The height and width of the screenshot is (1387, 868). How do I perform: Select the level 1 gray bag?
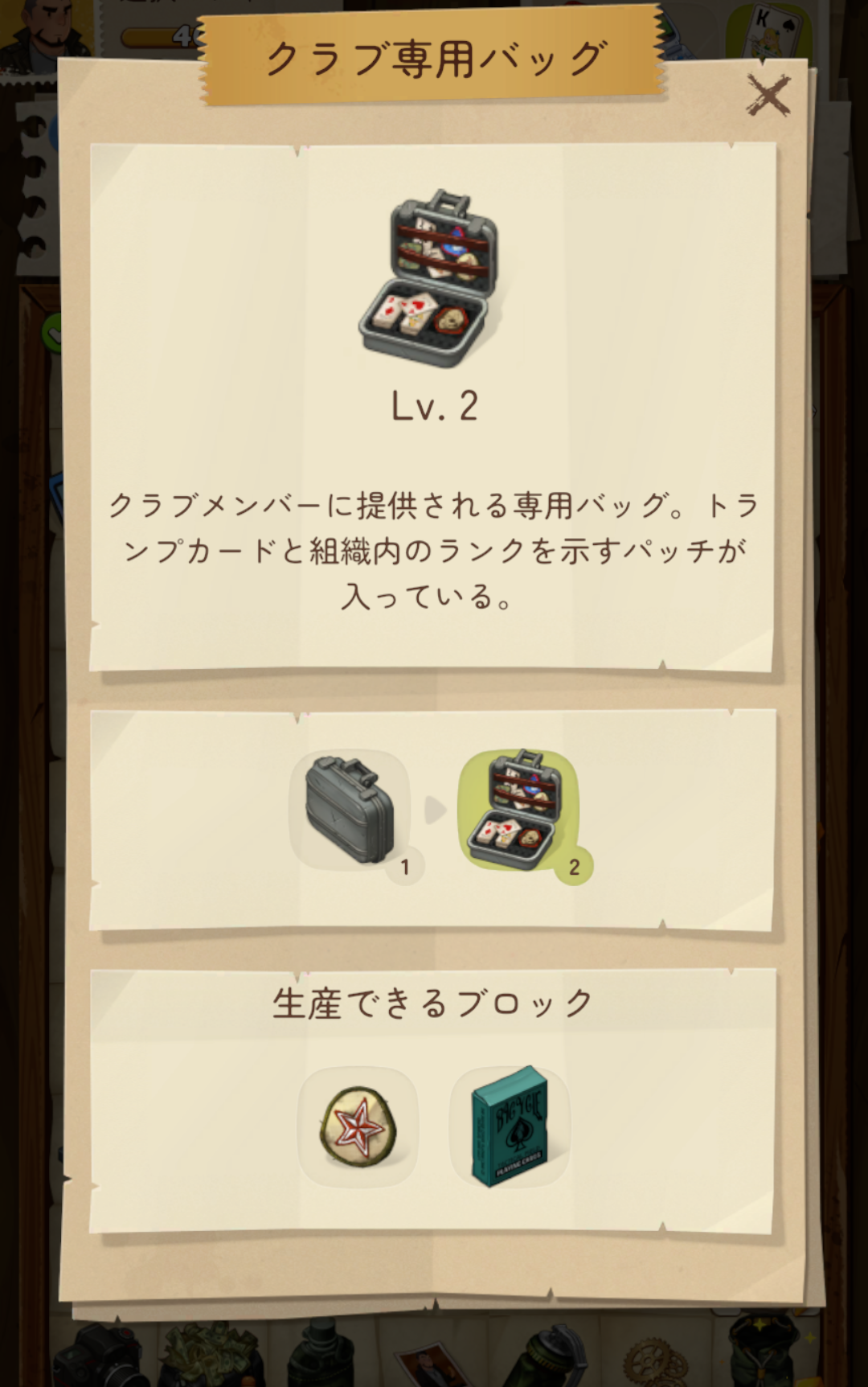pos(350,810)
